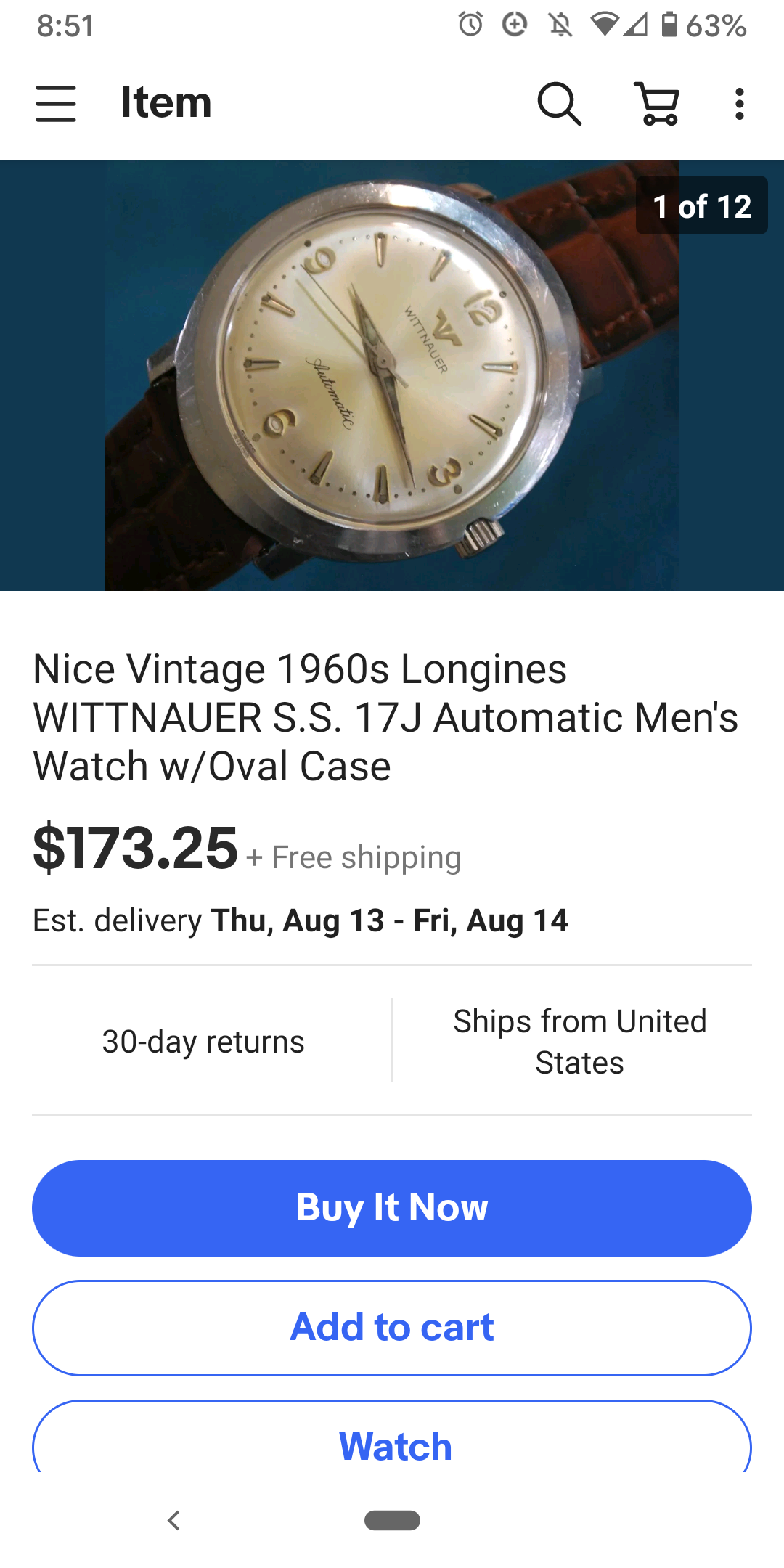The image size is (784, 1568).
Task: Add this item to Watch list
Action: pos(392,1443)
